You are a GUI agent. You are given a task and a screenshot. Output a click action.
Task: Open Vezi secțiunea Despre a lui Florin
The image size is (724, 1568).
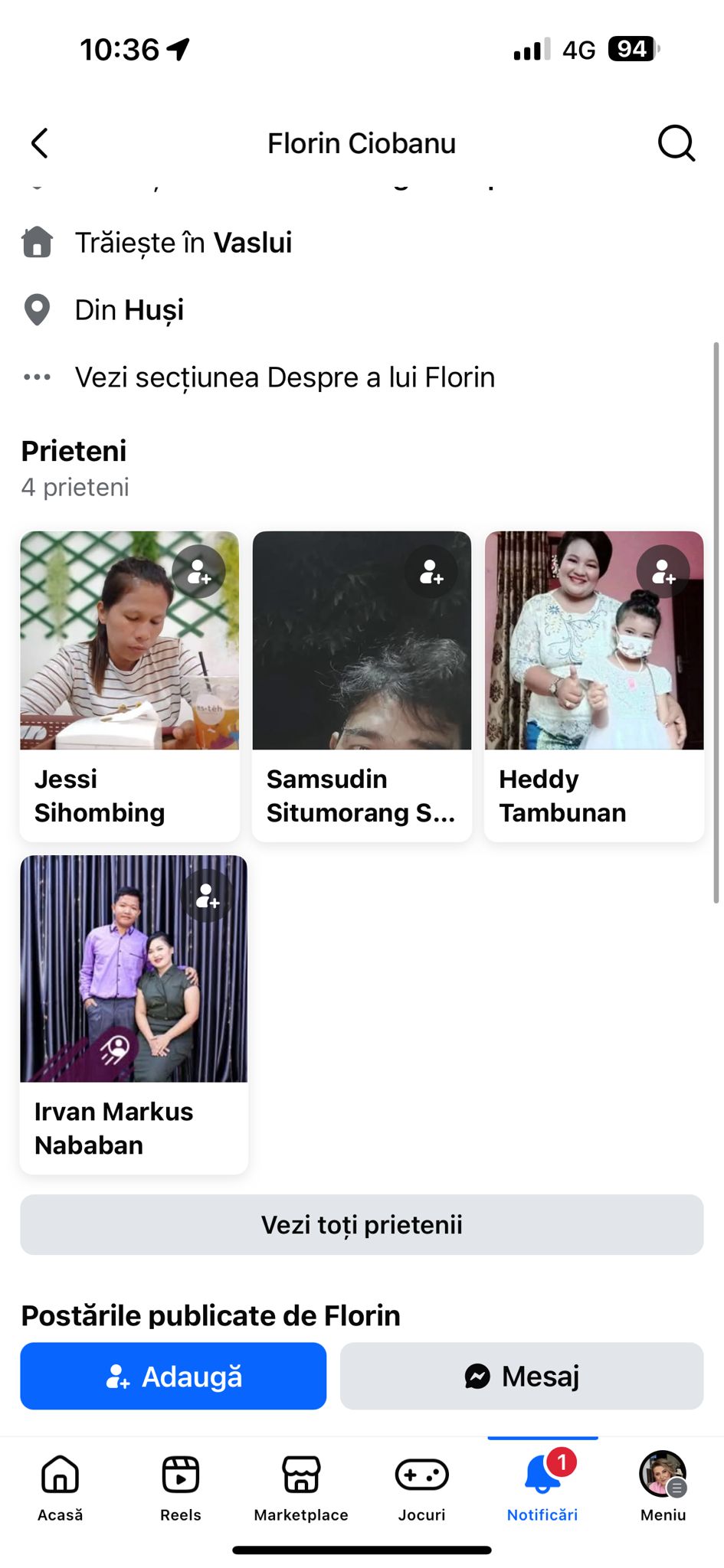pyautogui.click(x=284, y=377)
